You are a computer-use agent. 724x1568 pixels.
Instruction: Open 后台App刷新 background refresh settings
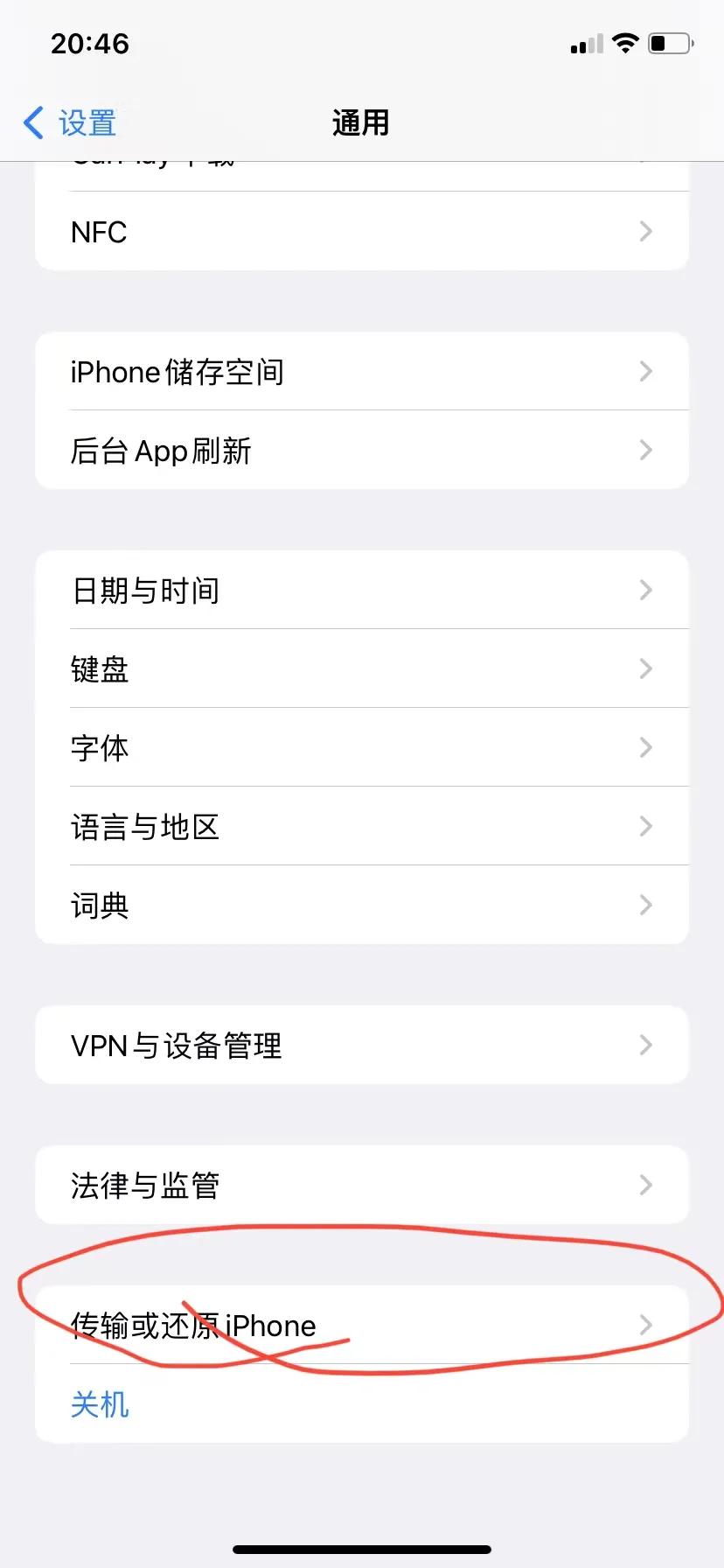pyautogui.click(x=362, y=450)
